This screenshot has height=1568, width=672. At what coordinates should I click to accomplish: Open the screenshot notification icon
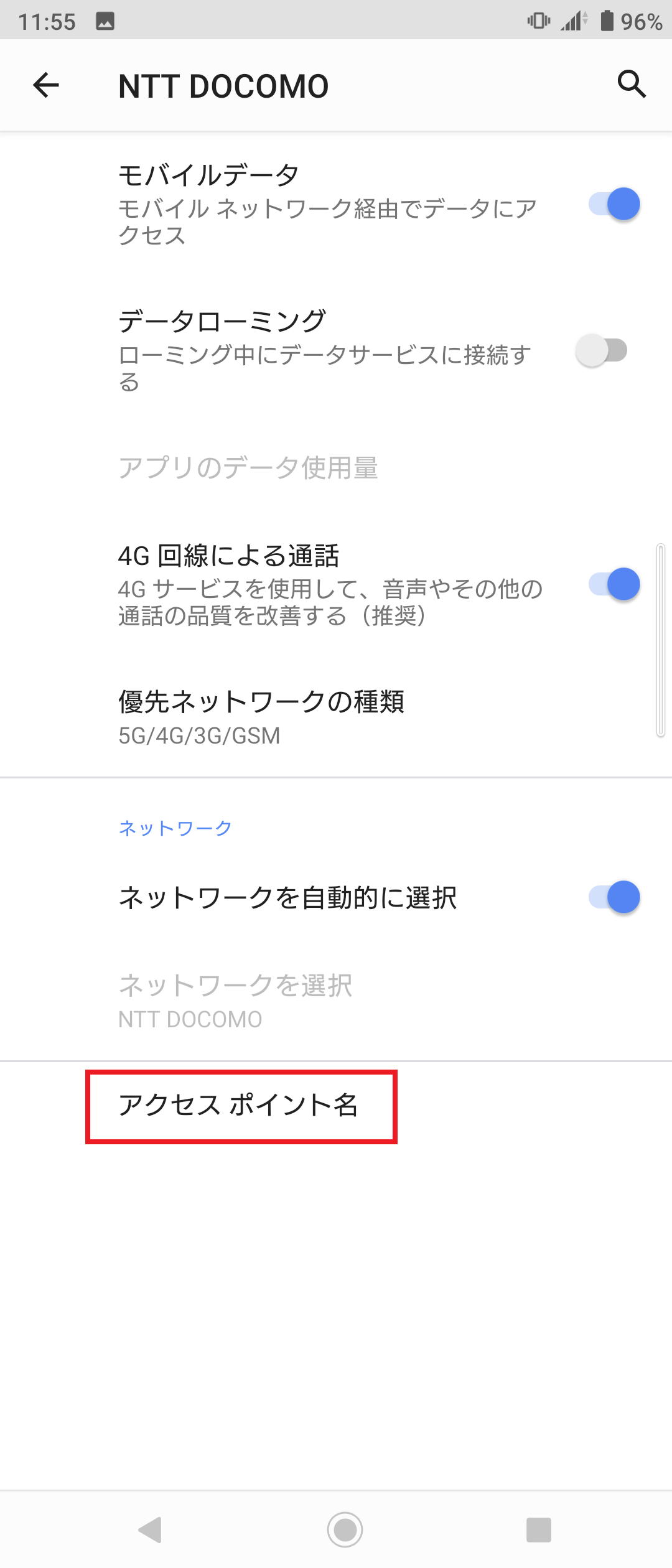(103, 21)
